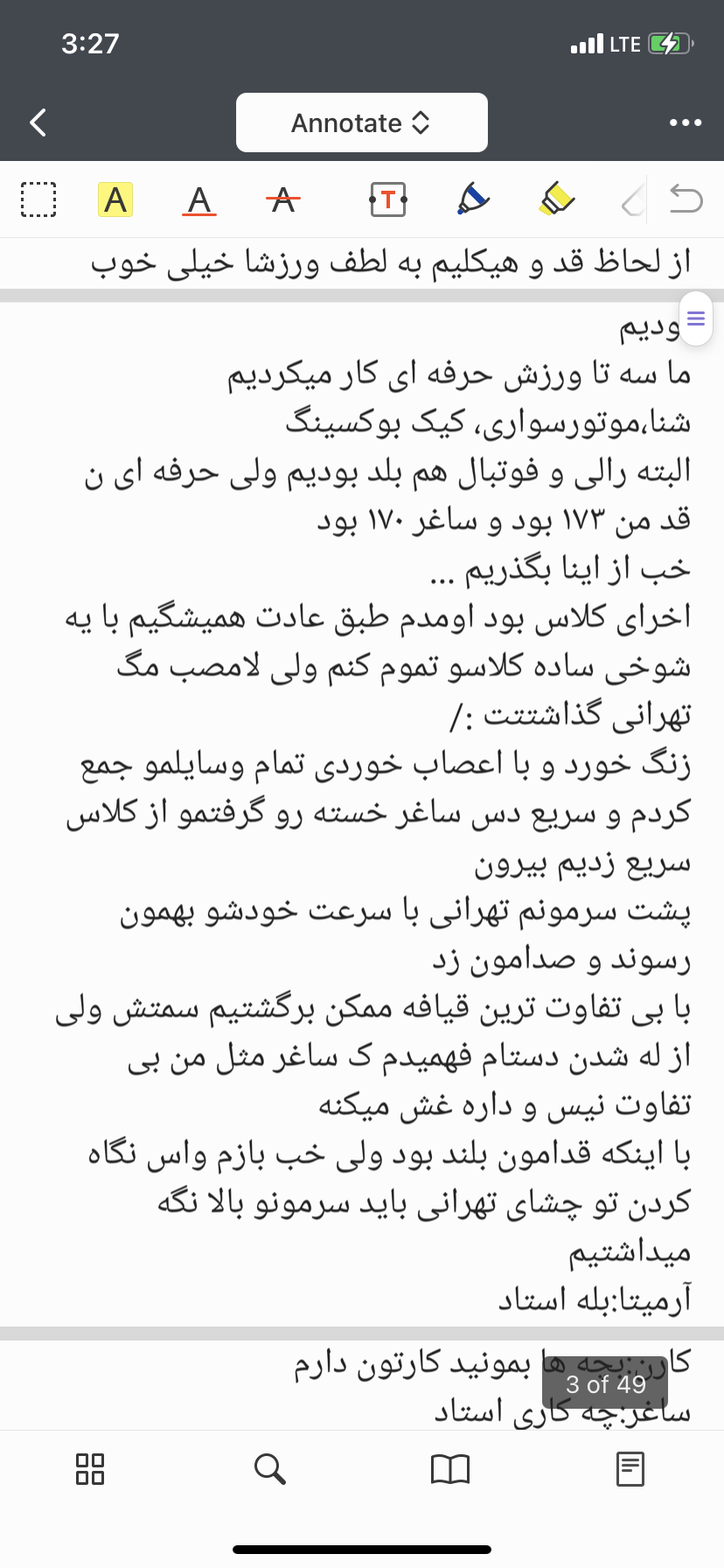The image size is (724, 1568).
Task: Search inside the document
Action: click(269, 1469)
